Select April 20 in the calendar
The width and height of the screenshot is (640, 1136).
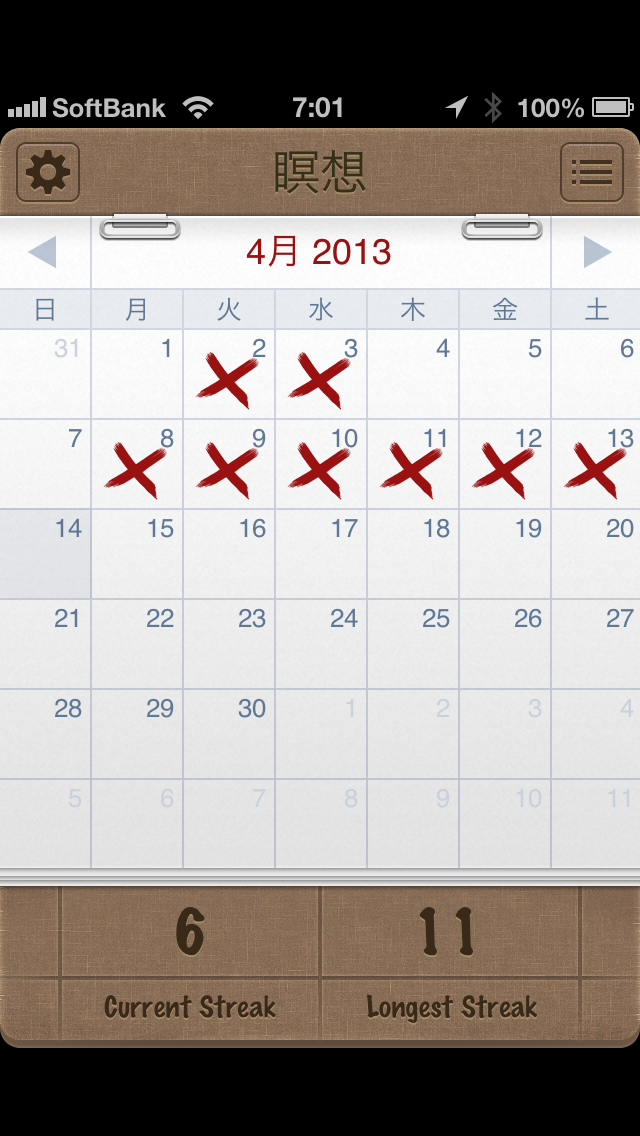pos(596,554)
